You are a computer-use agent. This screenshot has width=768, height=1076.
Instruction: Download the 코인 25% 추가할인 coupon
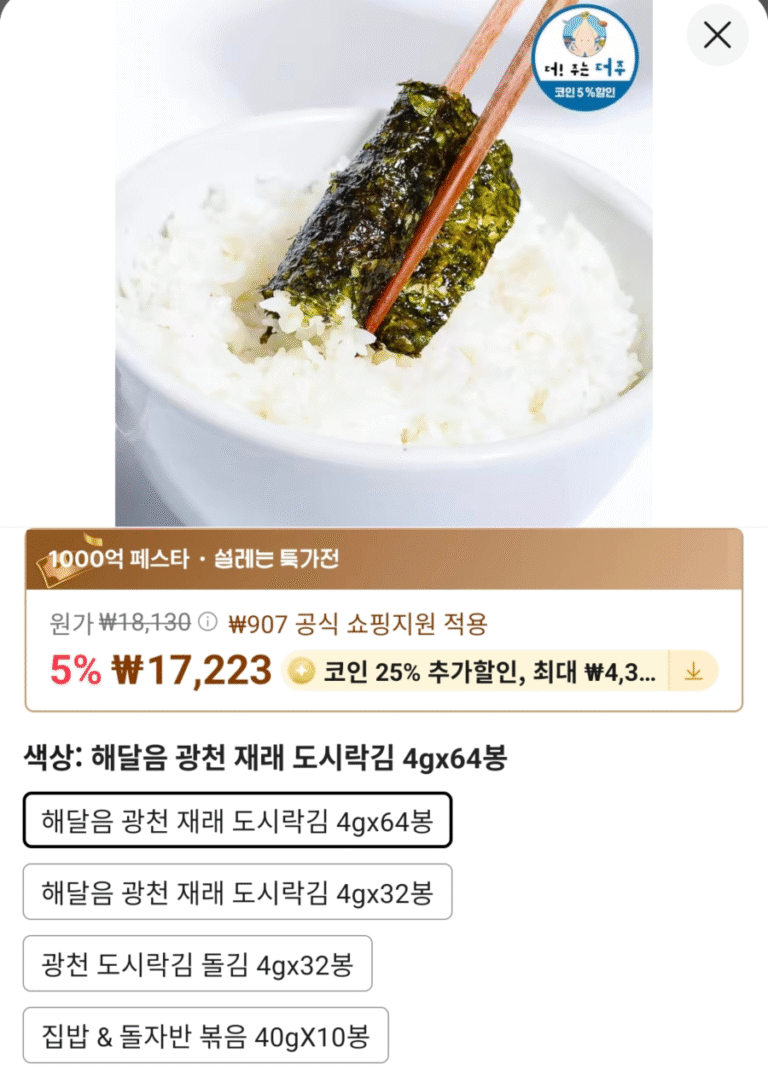[694, 672]
